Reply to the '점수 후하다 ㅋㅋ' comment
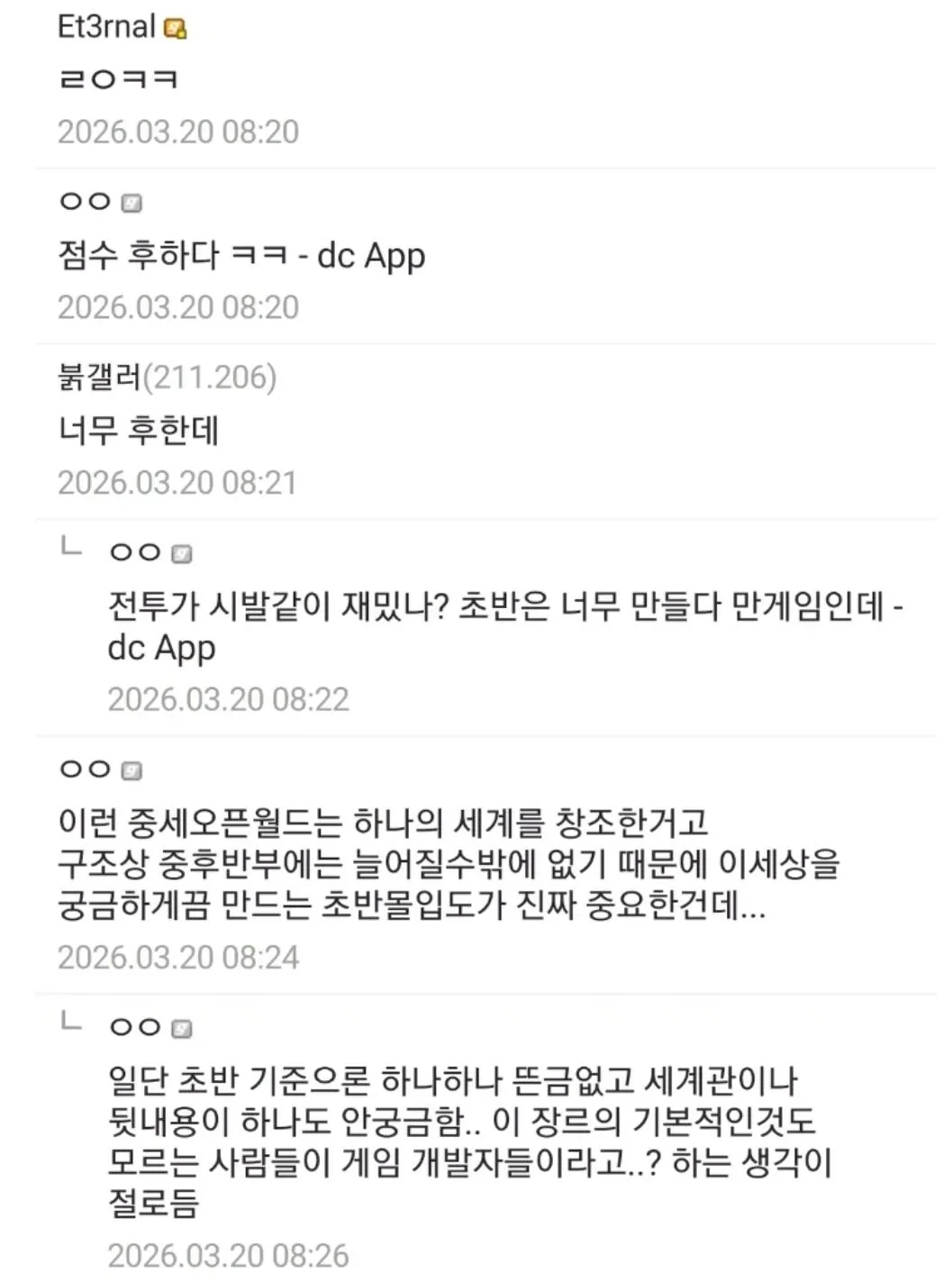 click(x=240, y=256)
